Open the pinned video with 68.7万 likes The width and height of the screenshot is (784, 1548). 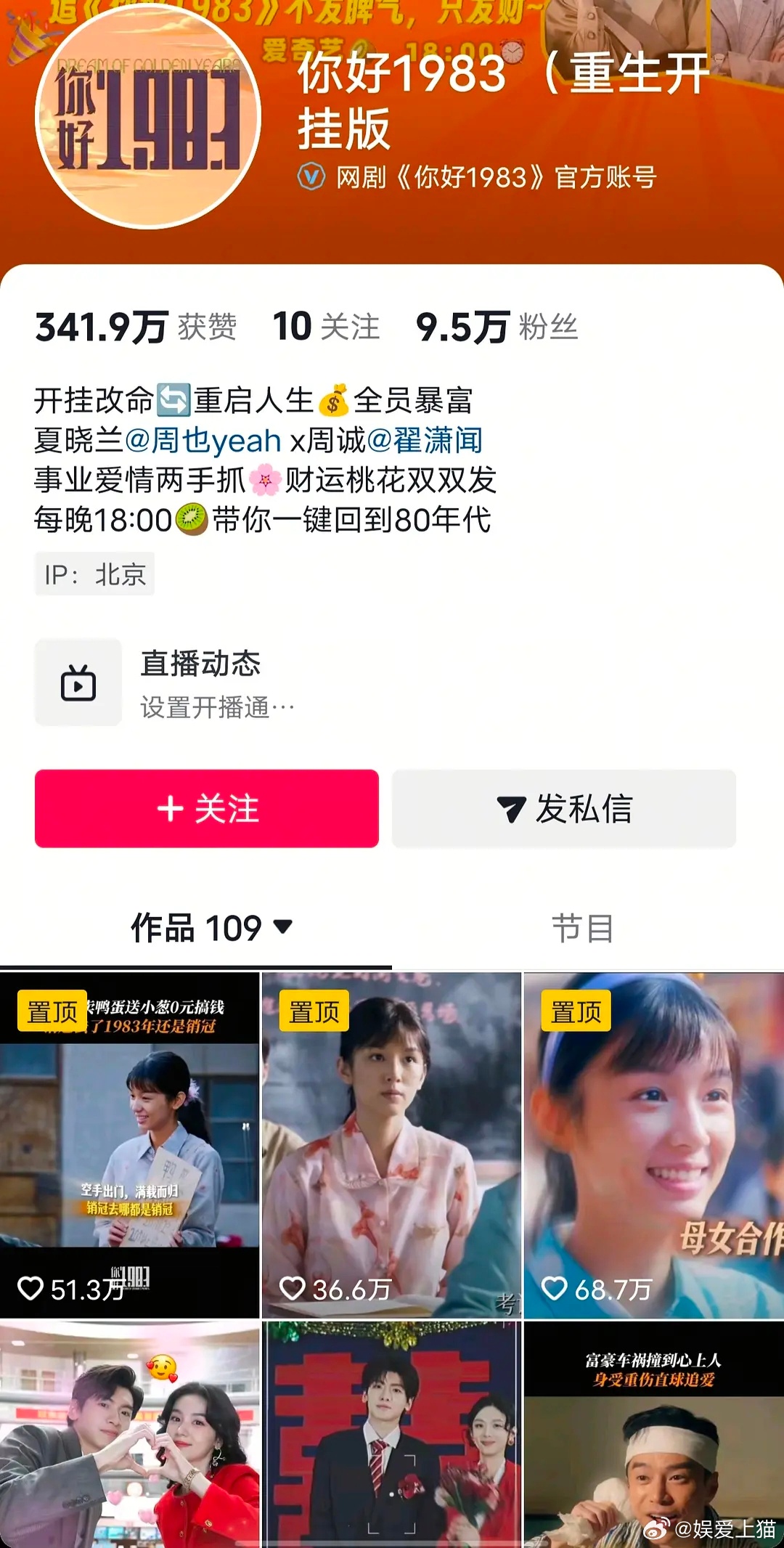(x=653, y=1133)
